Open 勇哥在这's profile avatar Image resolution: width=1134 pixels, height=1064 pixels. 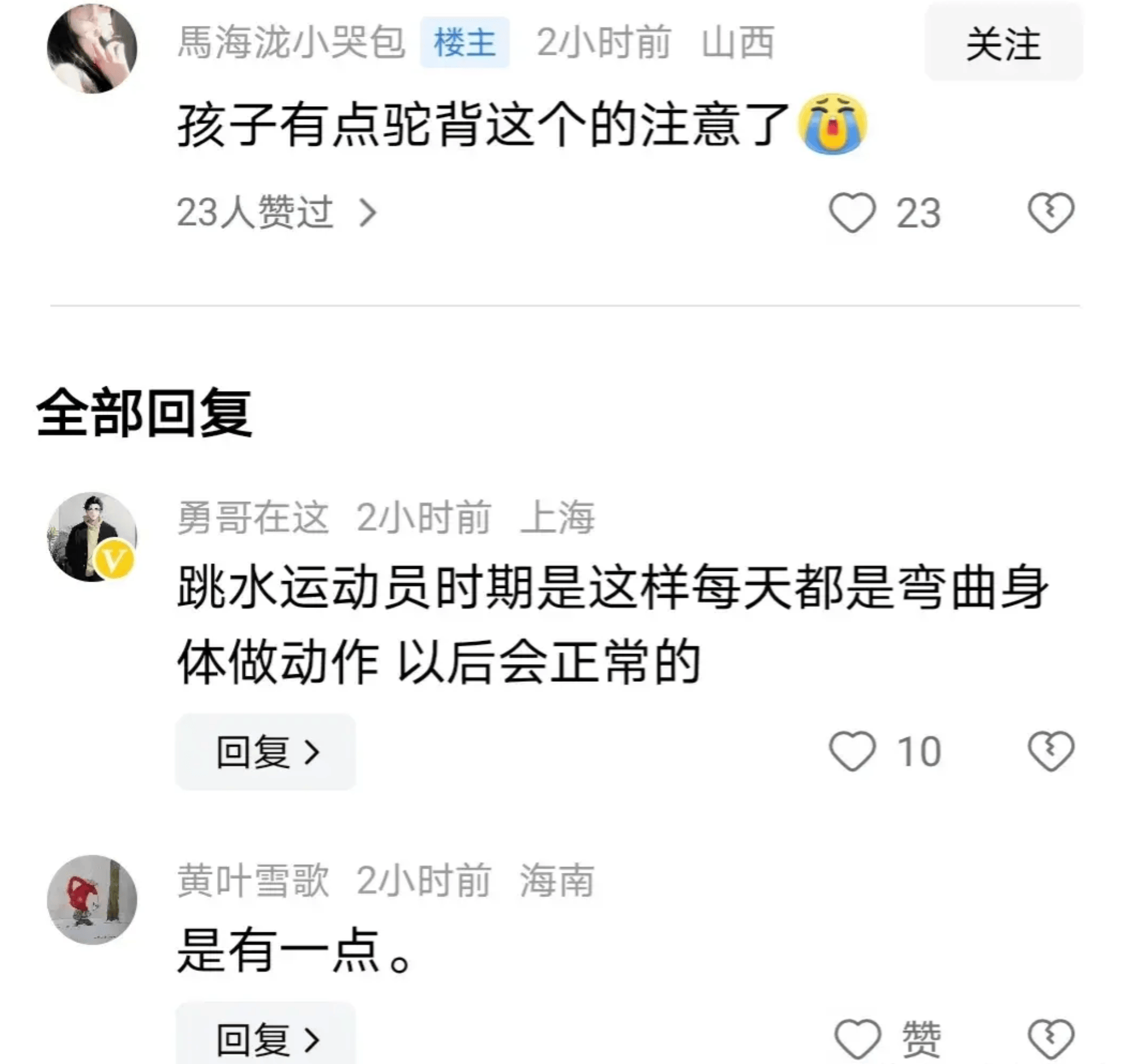pos(92,537)
